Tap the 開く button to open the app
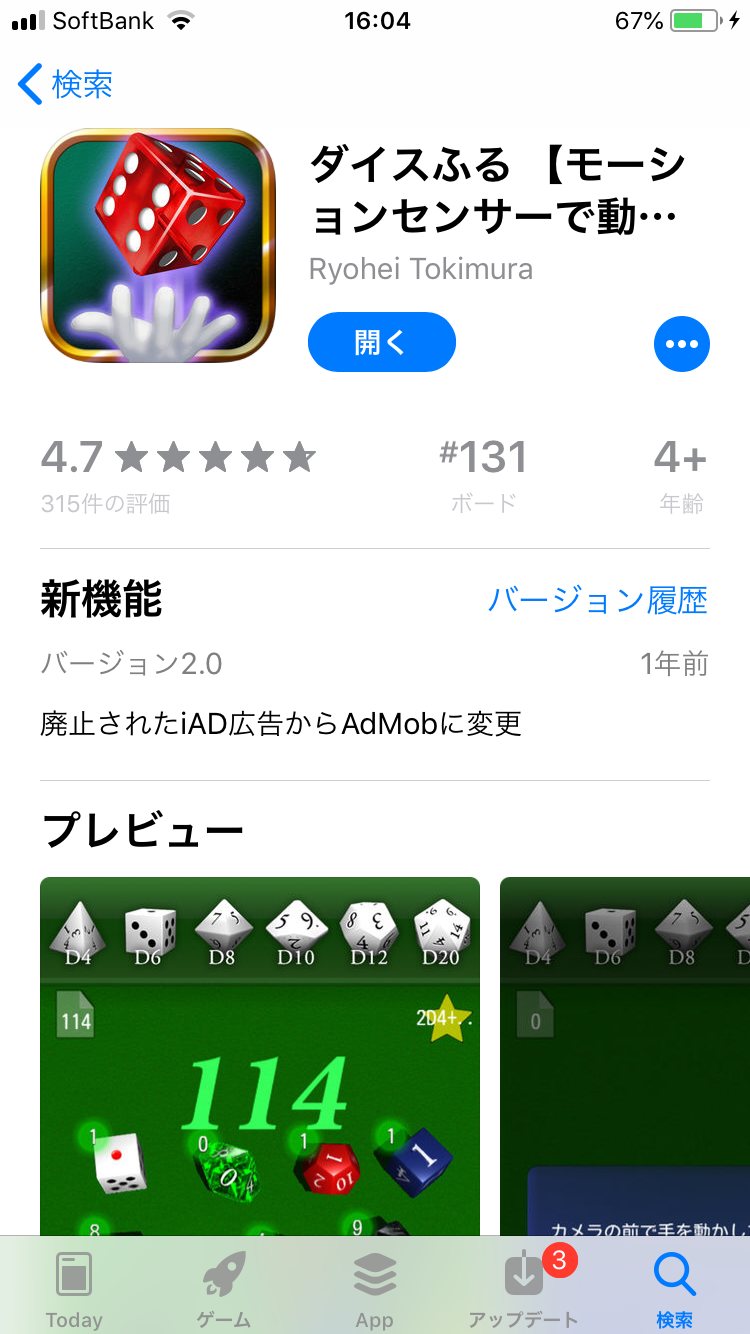 [x=381, y=342]
